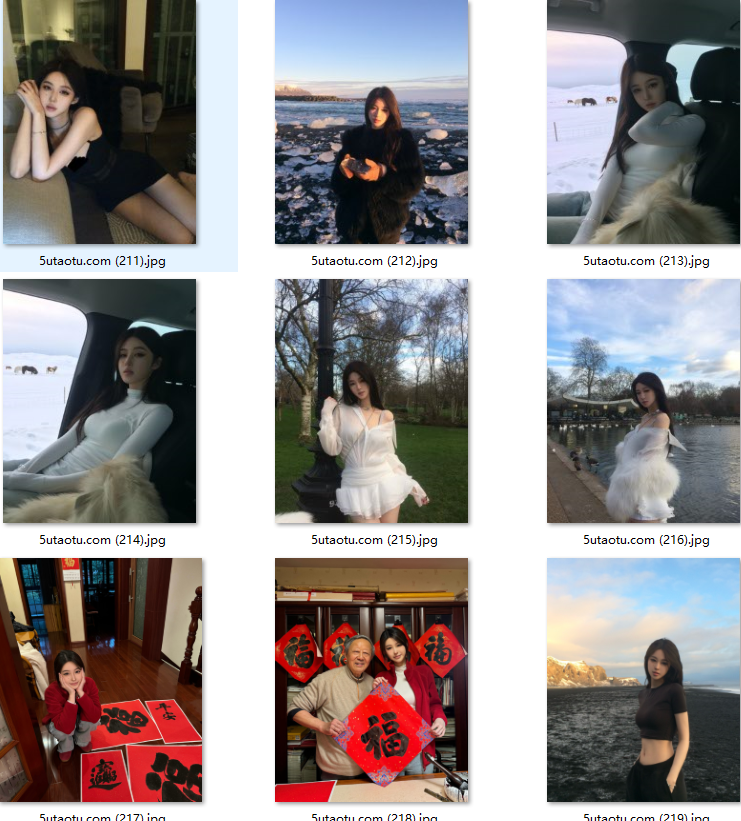741x821 pixels.
Task: Choose the 5utaotu.com (216).jpg thumbnail
Action: pos(643,401)
